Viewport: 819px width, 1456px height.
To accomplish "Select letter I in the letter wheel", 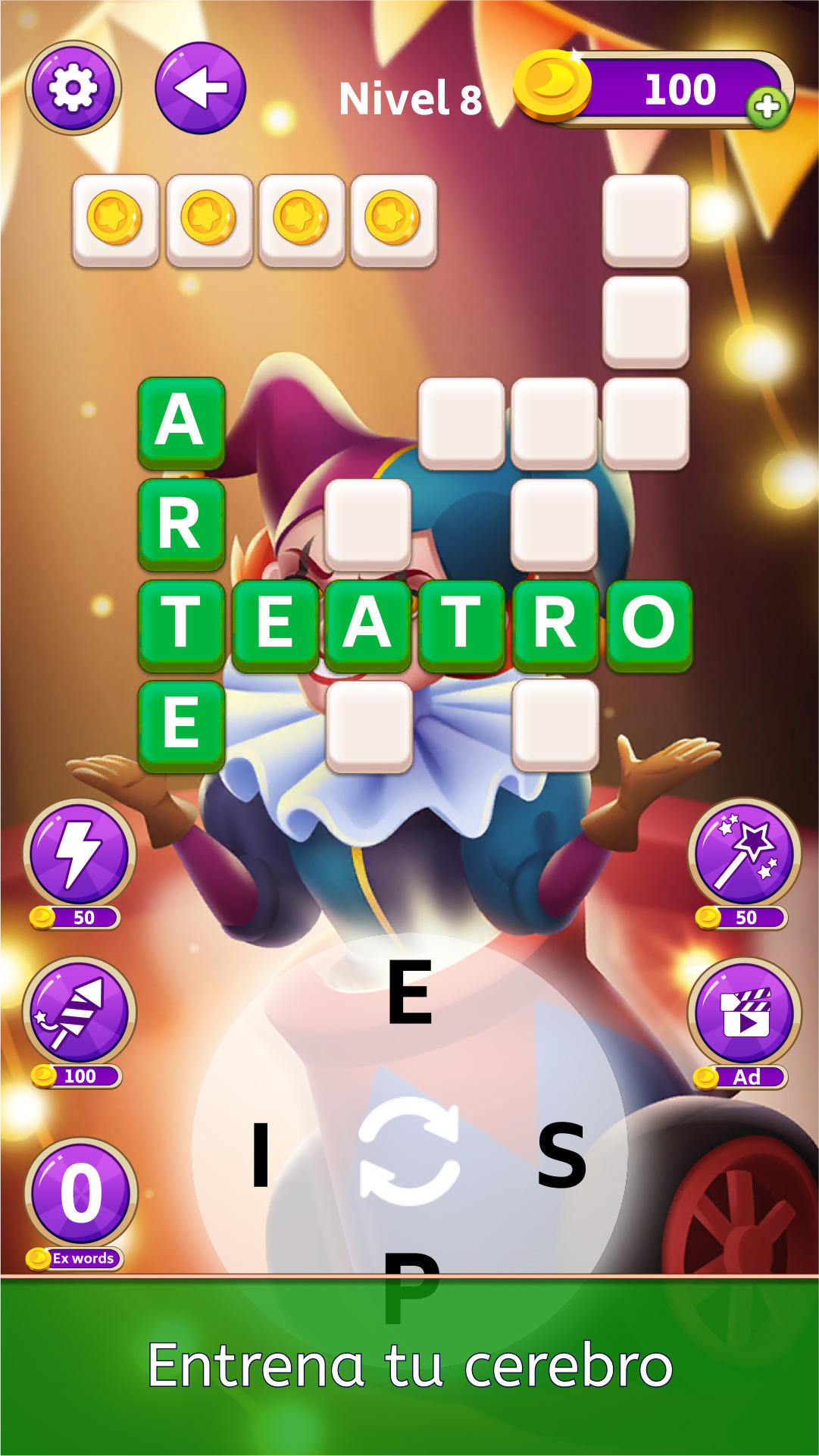I will pos(261,1154).
